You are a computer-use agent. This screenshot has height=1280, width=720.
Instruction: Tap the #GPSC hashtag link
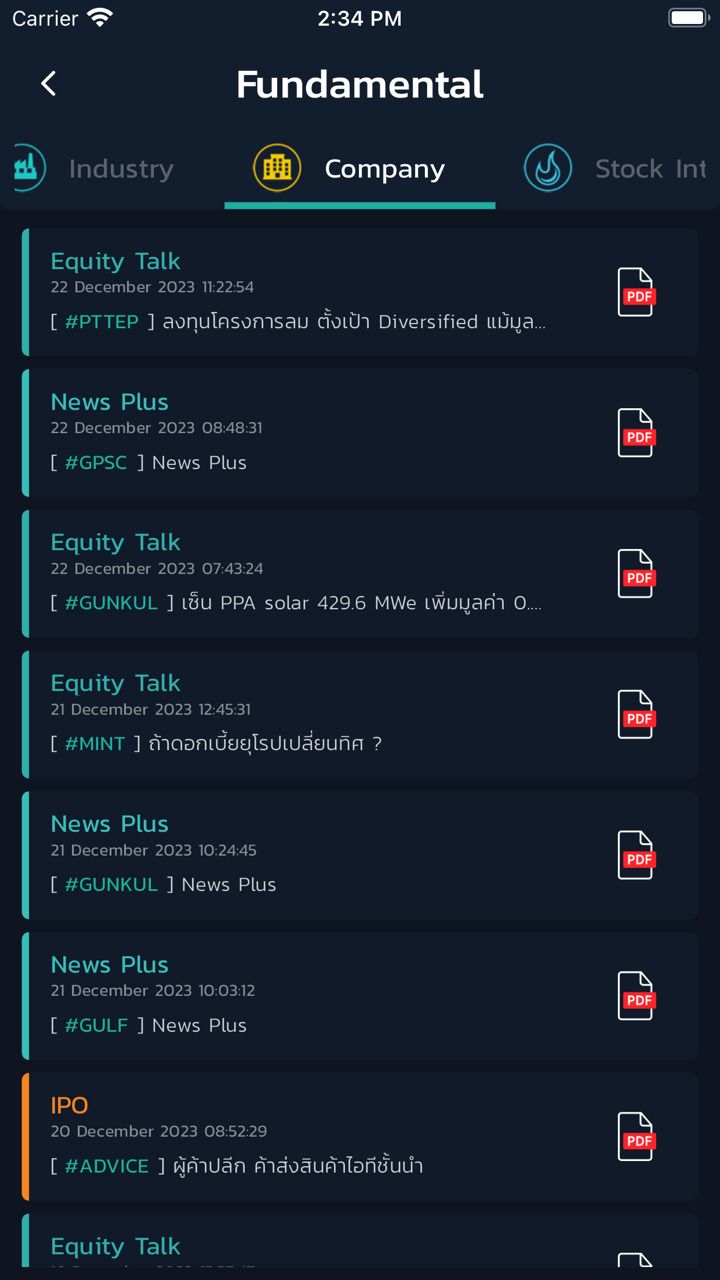(x=95, y=462)
